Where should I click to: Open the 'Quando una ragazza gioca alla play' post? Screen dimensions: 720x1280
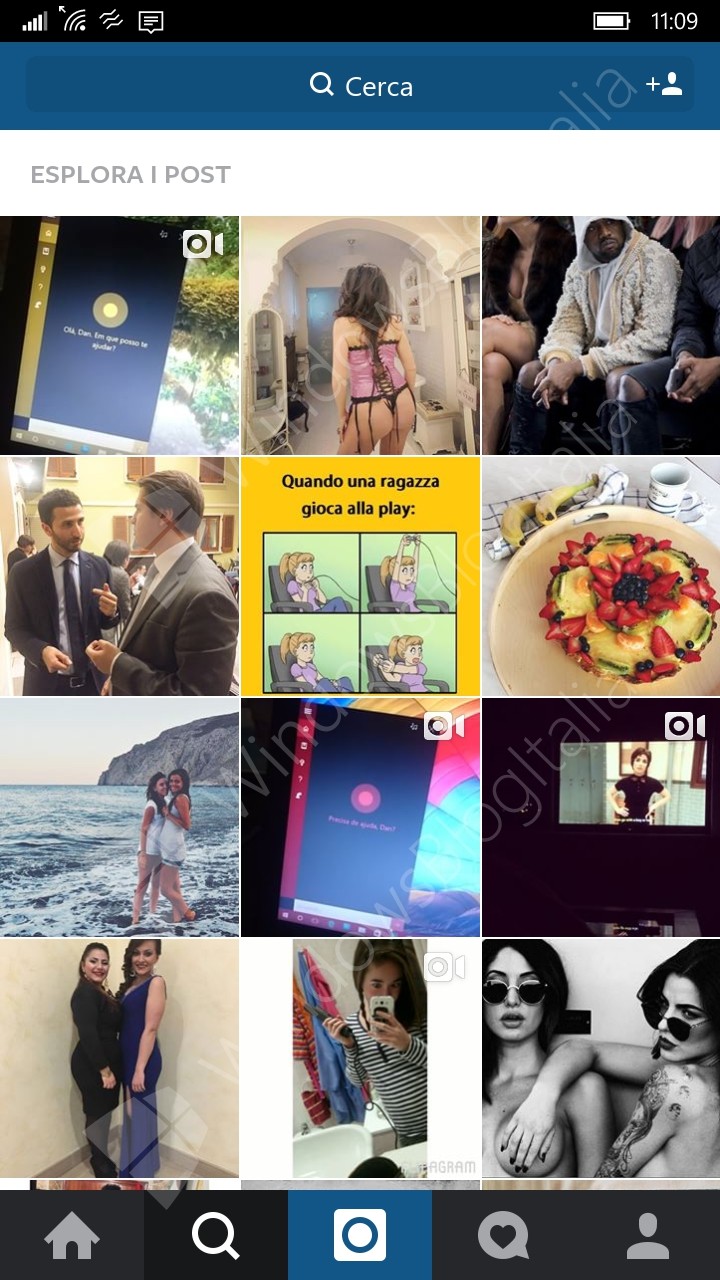point(360,577)
